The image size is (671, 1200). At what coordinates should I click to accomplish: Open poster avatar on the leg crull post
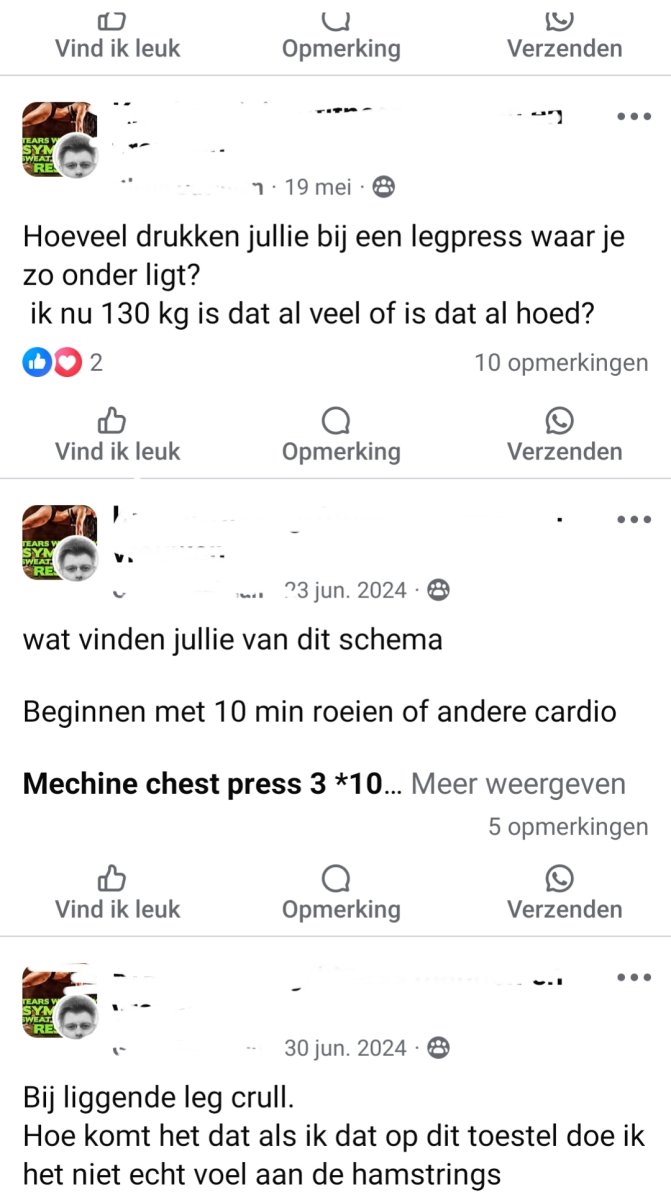pos(59,1001)
